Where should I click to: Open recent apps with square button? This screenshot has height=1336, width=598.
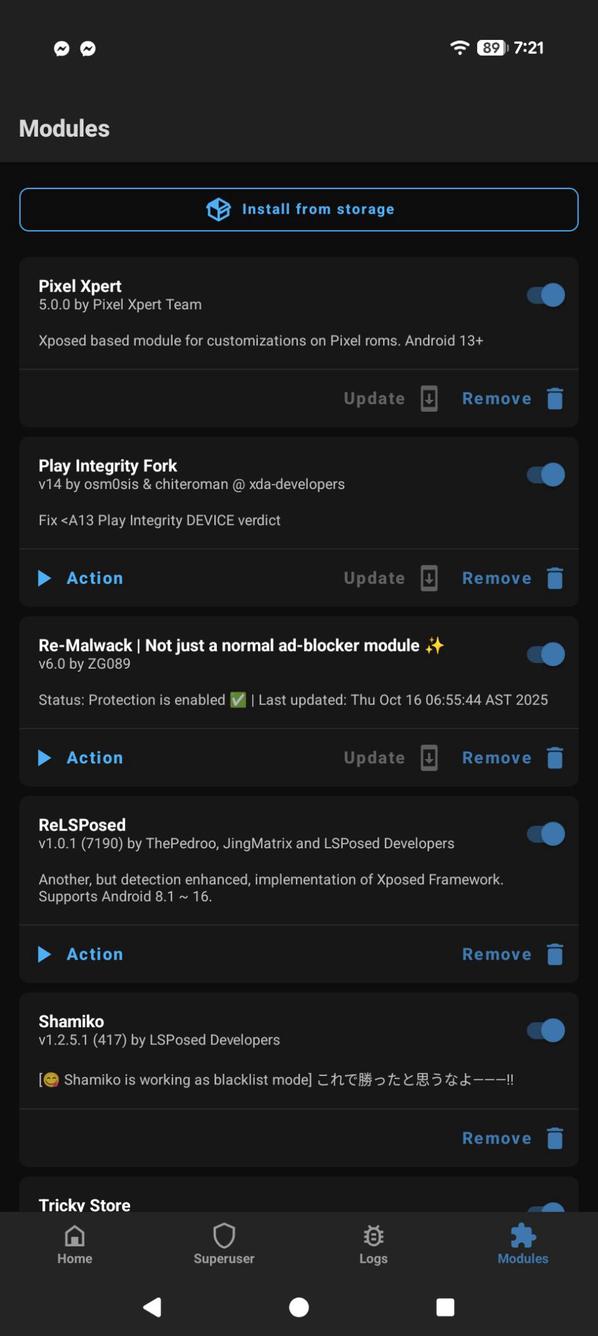click(x=446, y=1307)
